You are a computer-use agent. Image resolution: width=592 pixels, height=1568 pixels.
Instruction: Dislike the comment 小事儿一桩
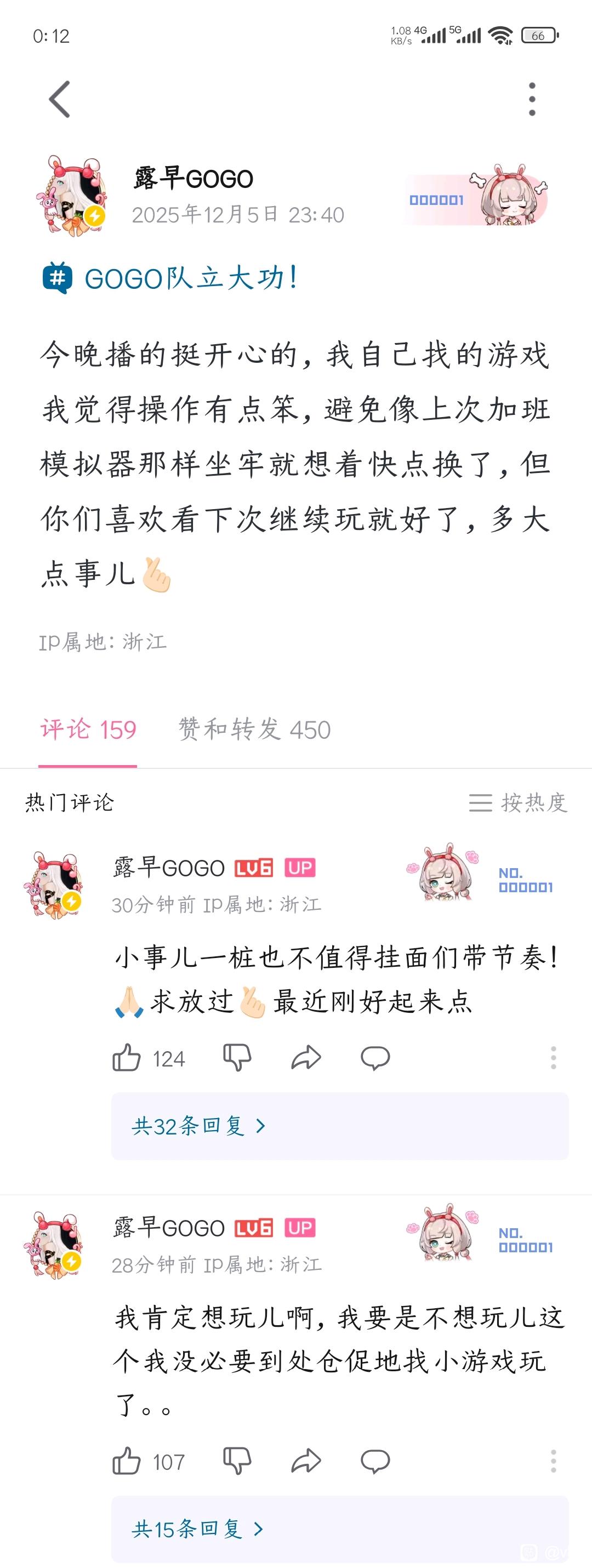click(x=237, y=1058)
